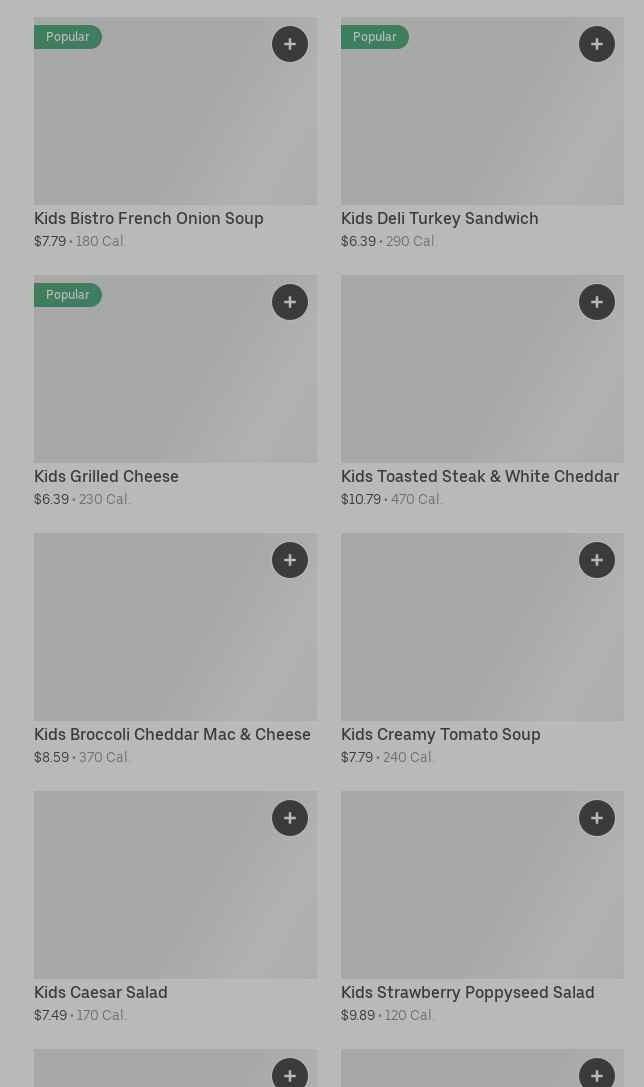Add Kids Broccoli Cheddar Mac & Cheese
Image resolution: width=644 pixels, height=1087 pixels.
coord(290,560)
